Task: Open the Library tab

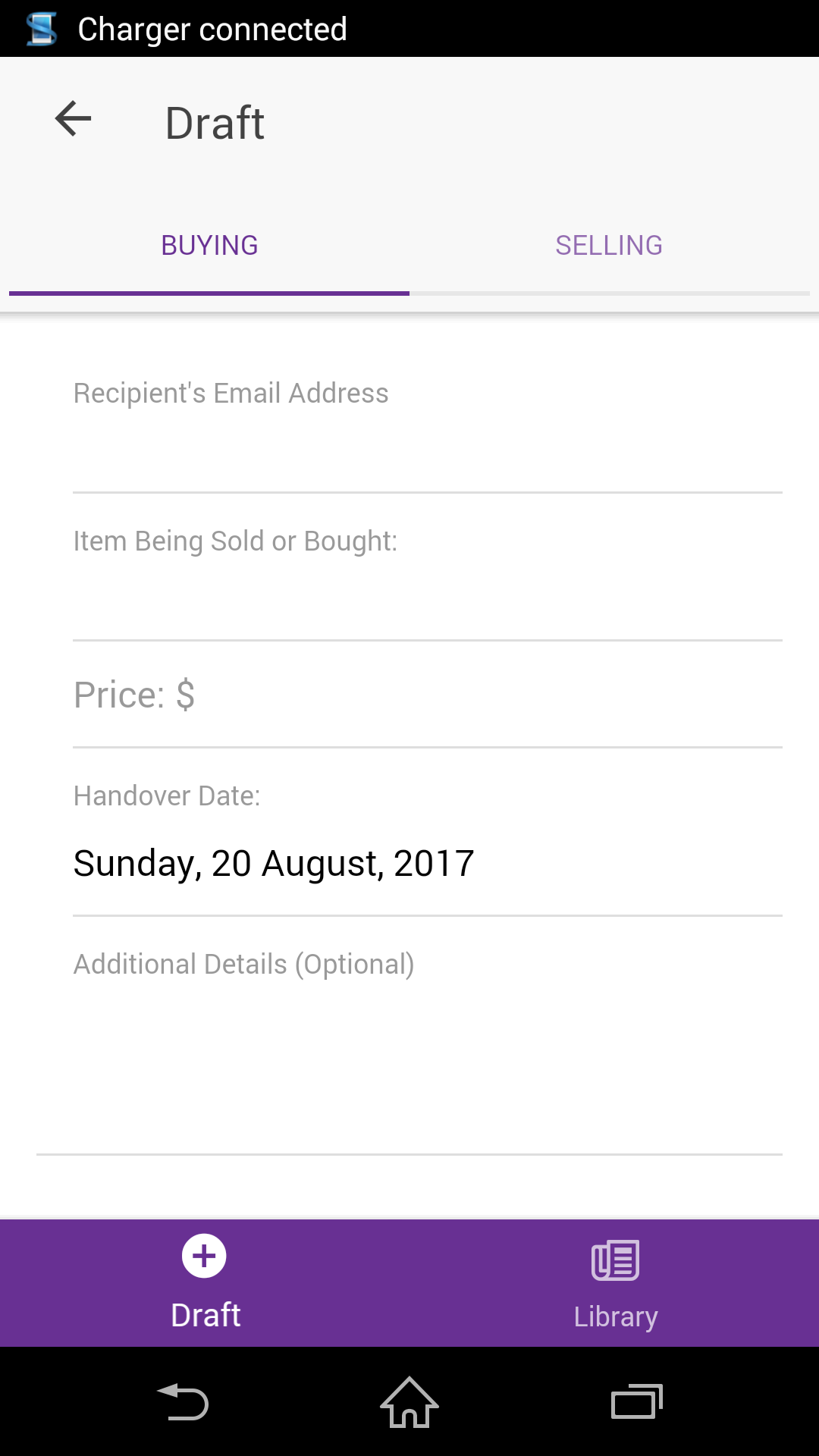Action: 615,1283
